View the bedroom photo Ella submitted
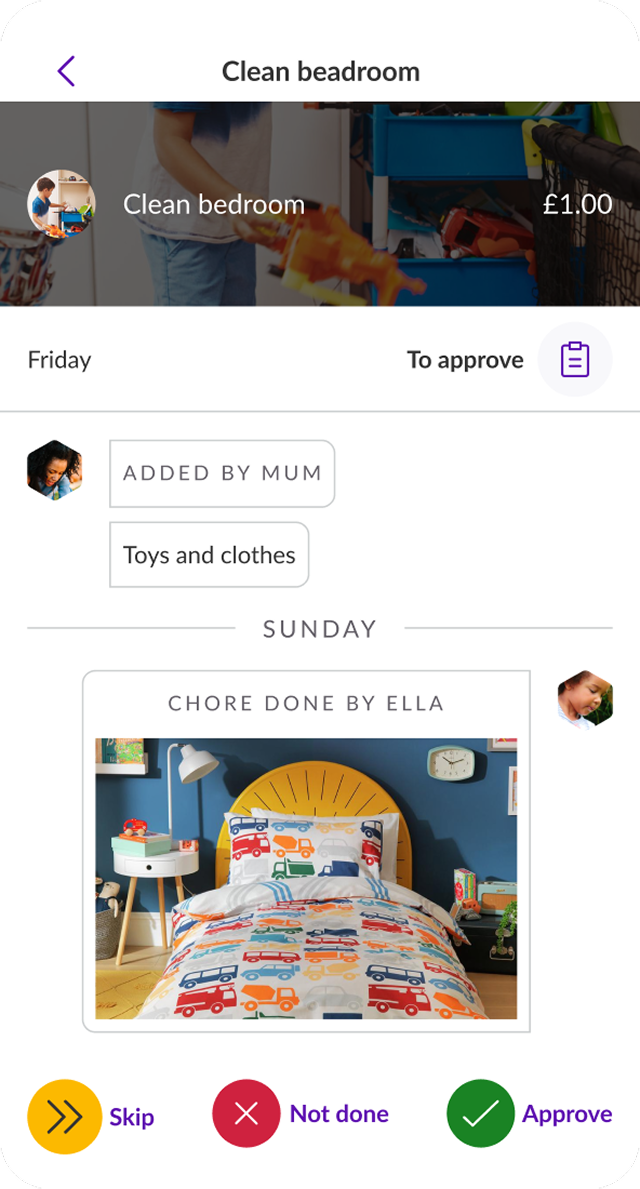Image resolution: width=640 pixels, height=1189 pixels. tap(306, 878)
